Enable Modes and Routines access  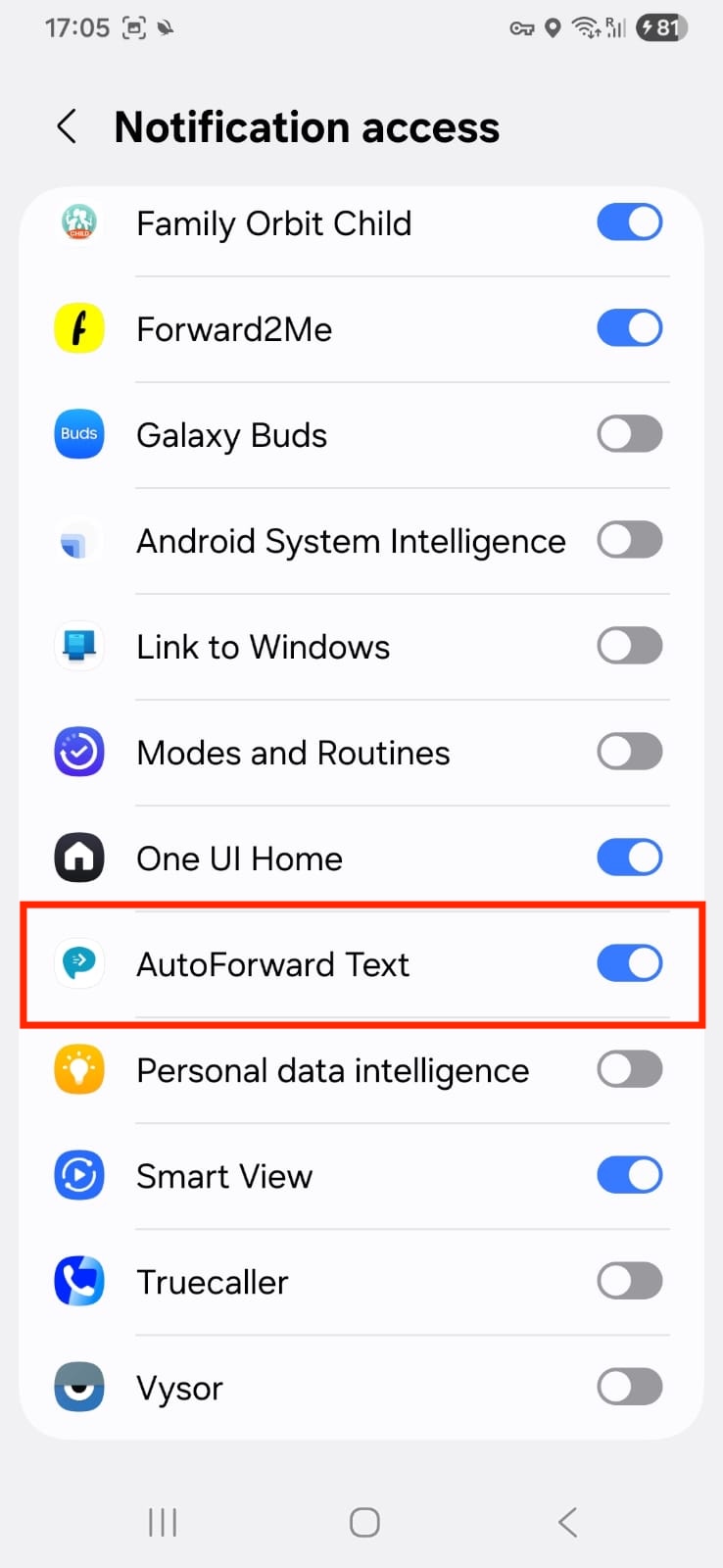pos(630,752)
